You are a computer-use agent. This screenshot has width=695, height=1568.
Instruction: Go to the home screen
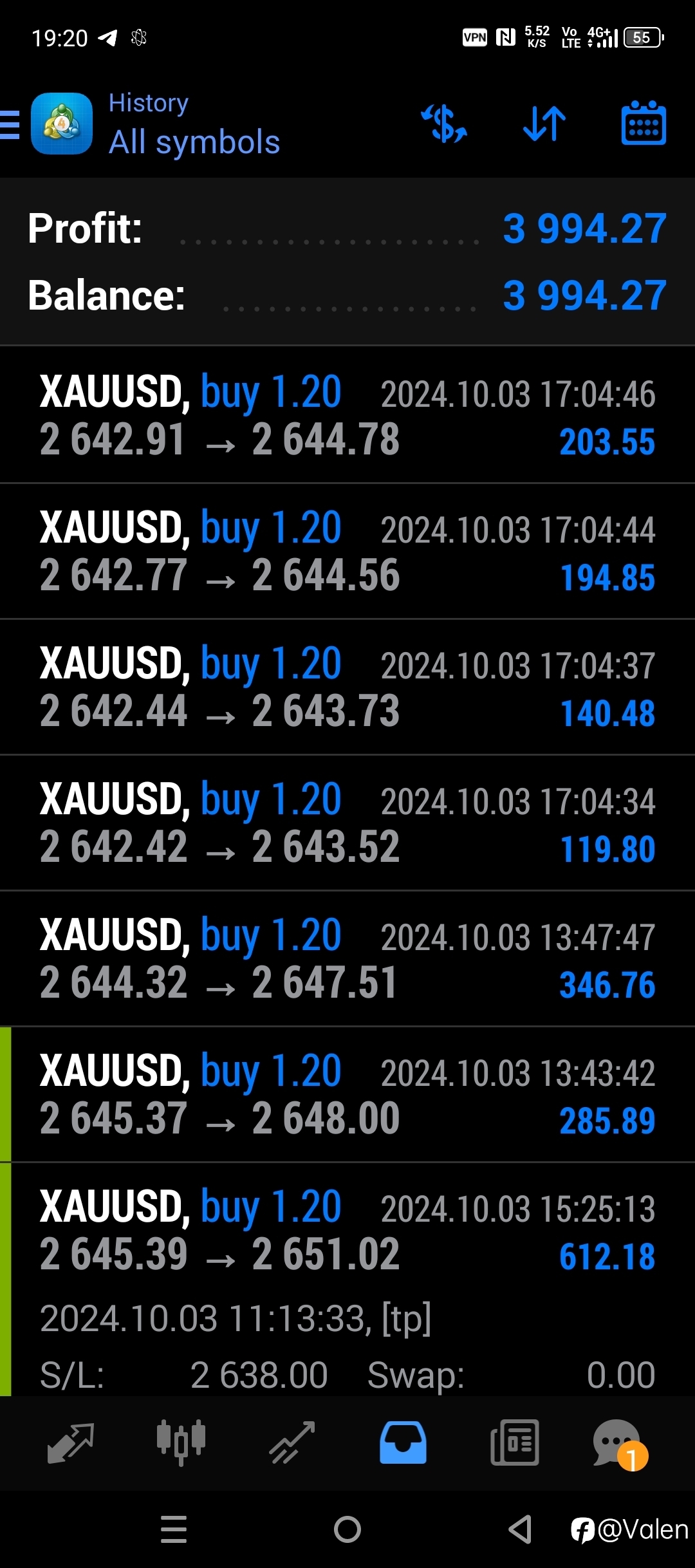coord(347,1529)
